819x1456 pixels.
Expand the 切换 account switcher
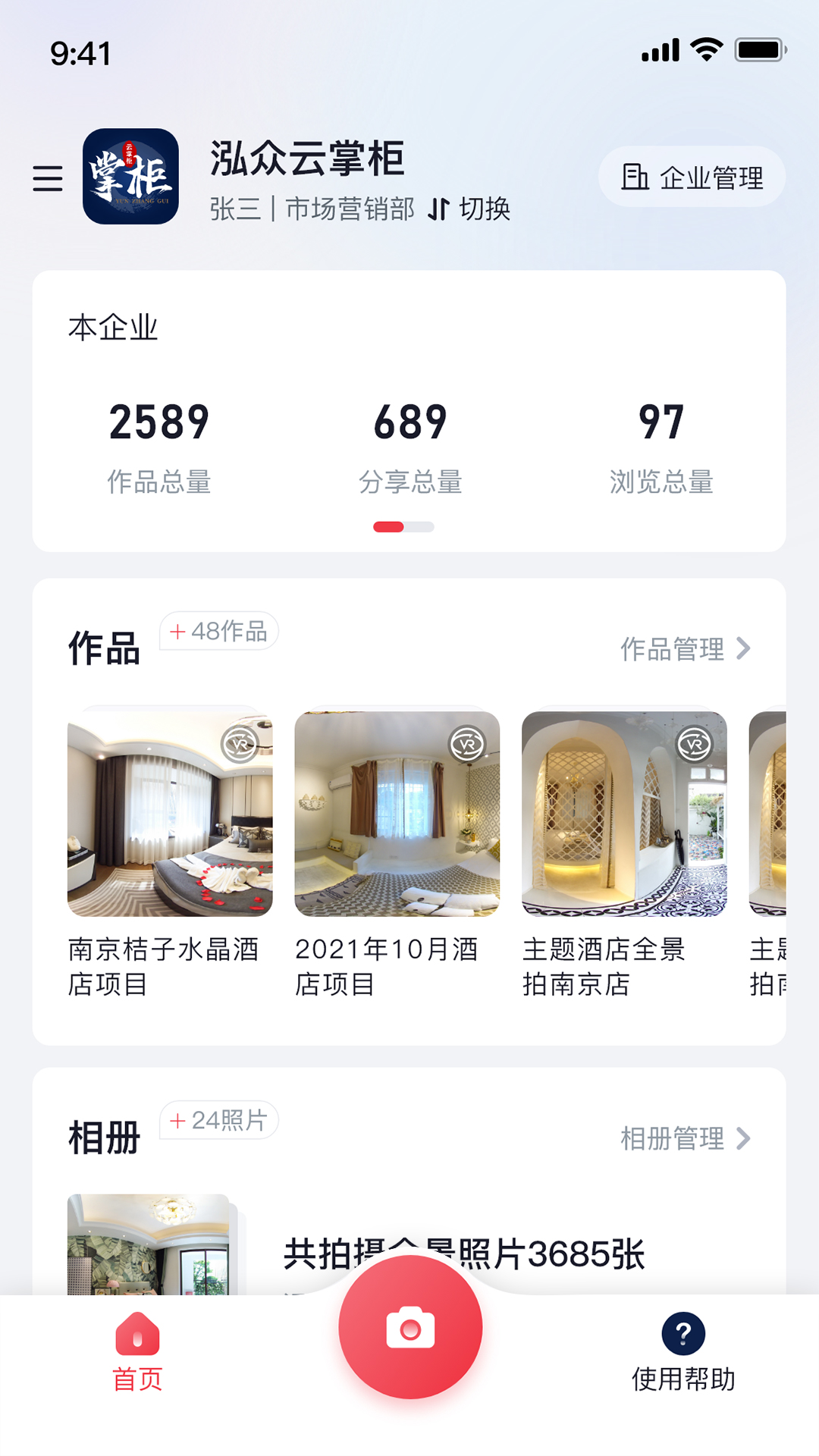pos(485,211)
